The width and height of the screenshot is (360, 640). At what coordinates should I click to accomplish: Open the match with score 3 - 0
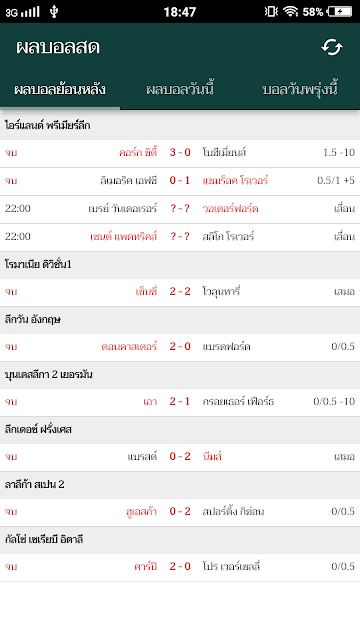(x=180, y=153)
